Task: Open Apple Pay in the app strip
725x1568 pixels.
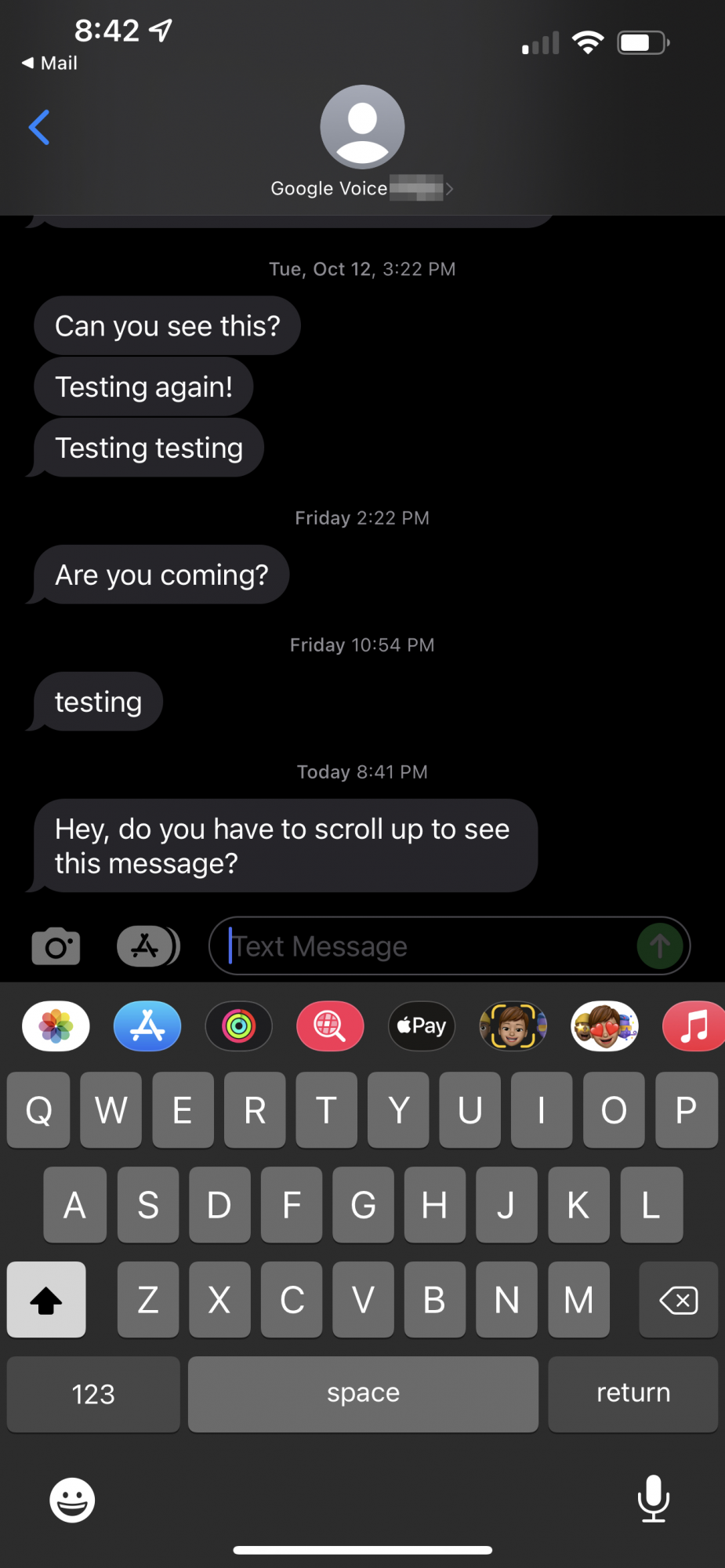Action: click(x=422, y=1025)
